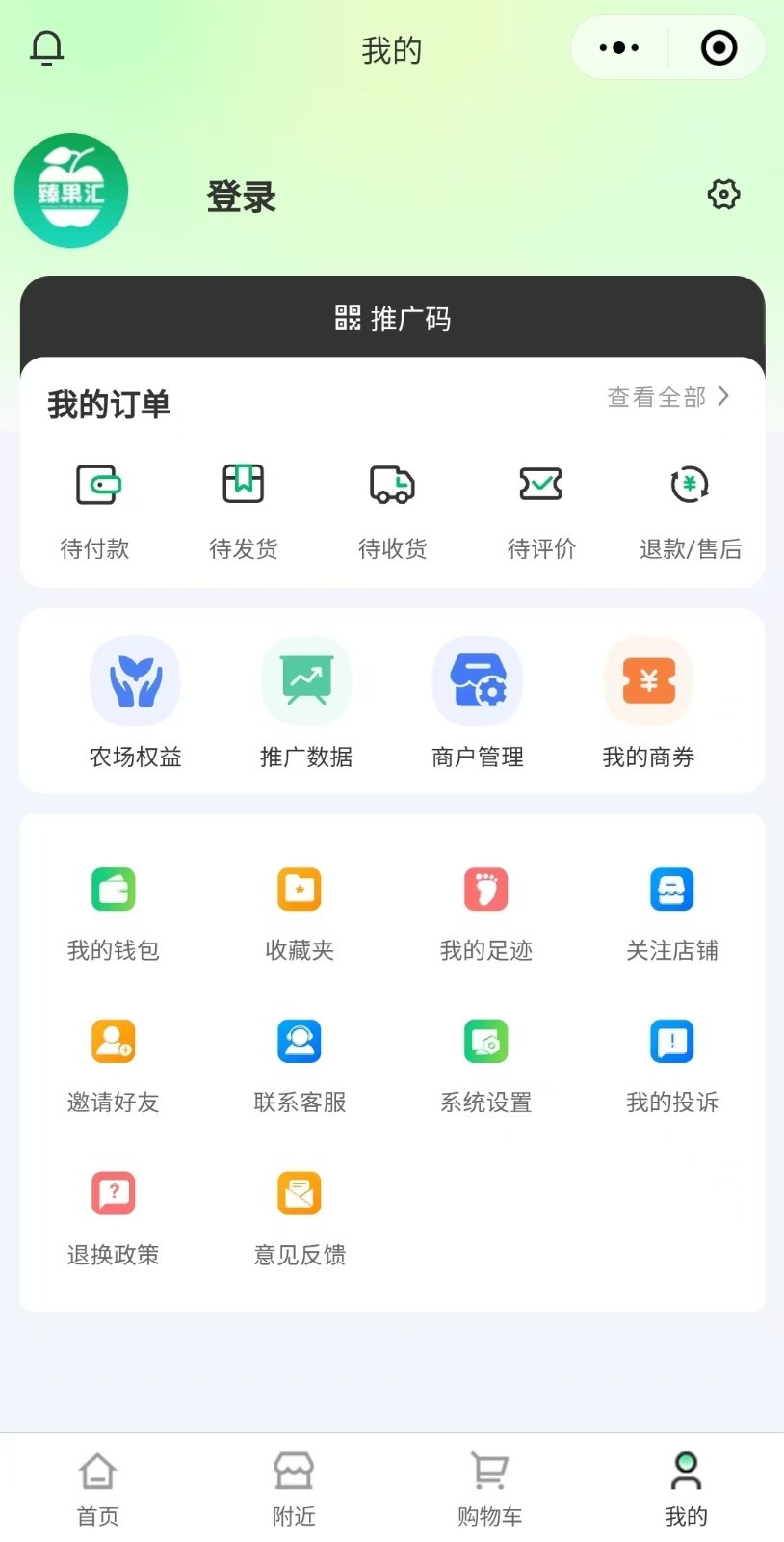784x1542 pixels.
Task: Open the 推广码 promotion code banner
Action: 392,318
